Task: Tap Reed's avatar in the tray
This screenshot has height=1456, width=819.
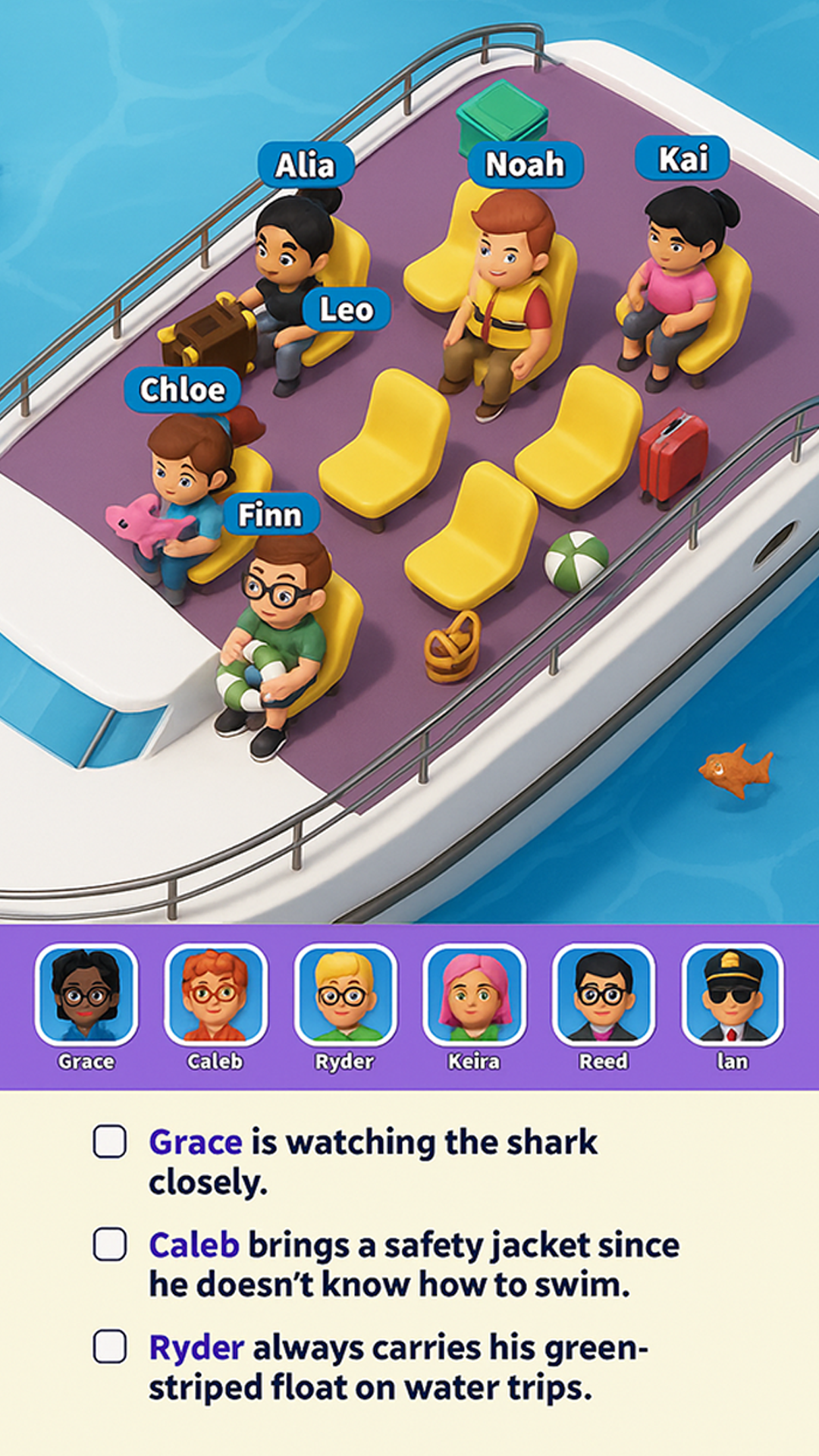Action: click(604, 995)
